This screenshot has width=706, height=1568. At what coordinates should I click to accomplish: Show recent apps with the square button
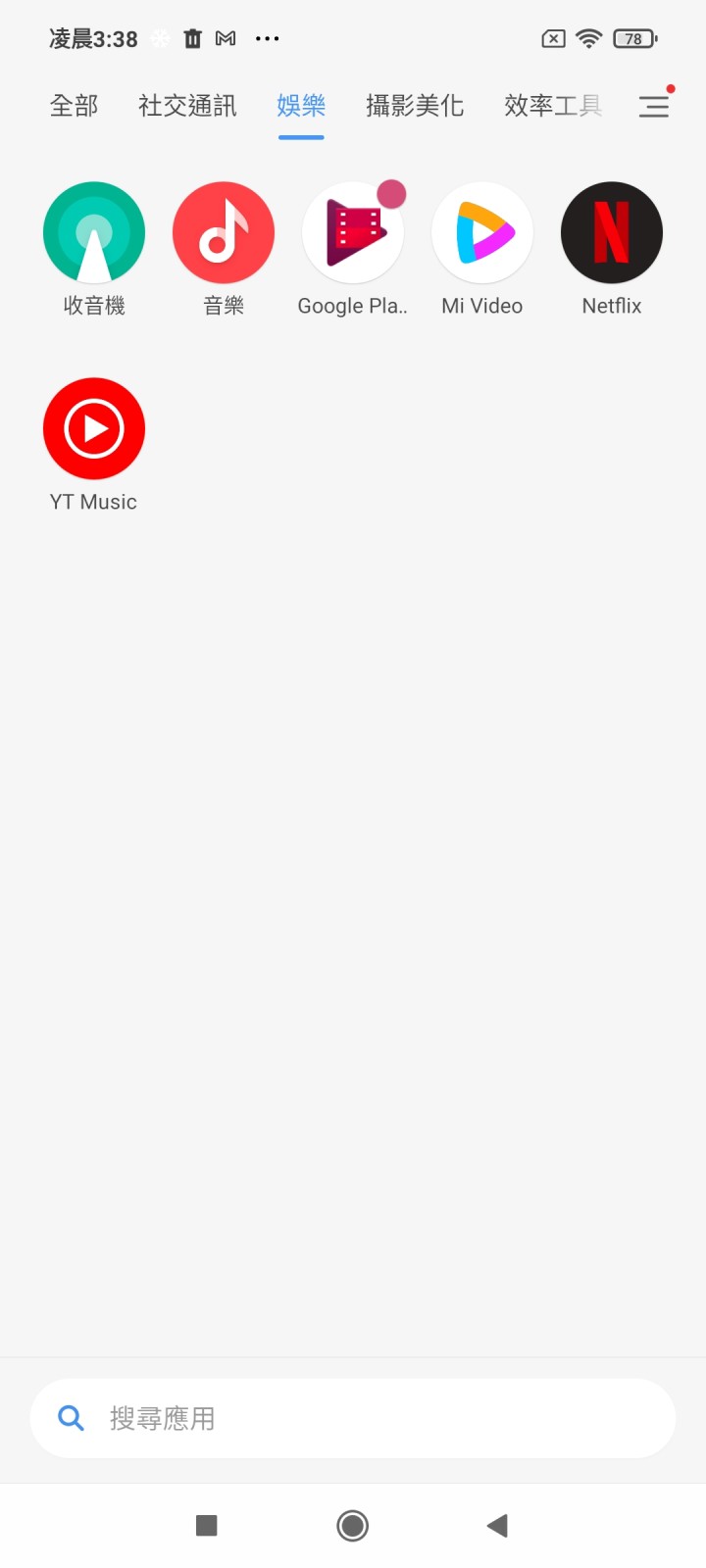(207, 1525)
